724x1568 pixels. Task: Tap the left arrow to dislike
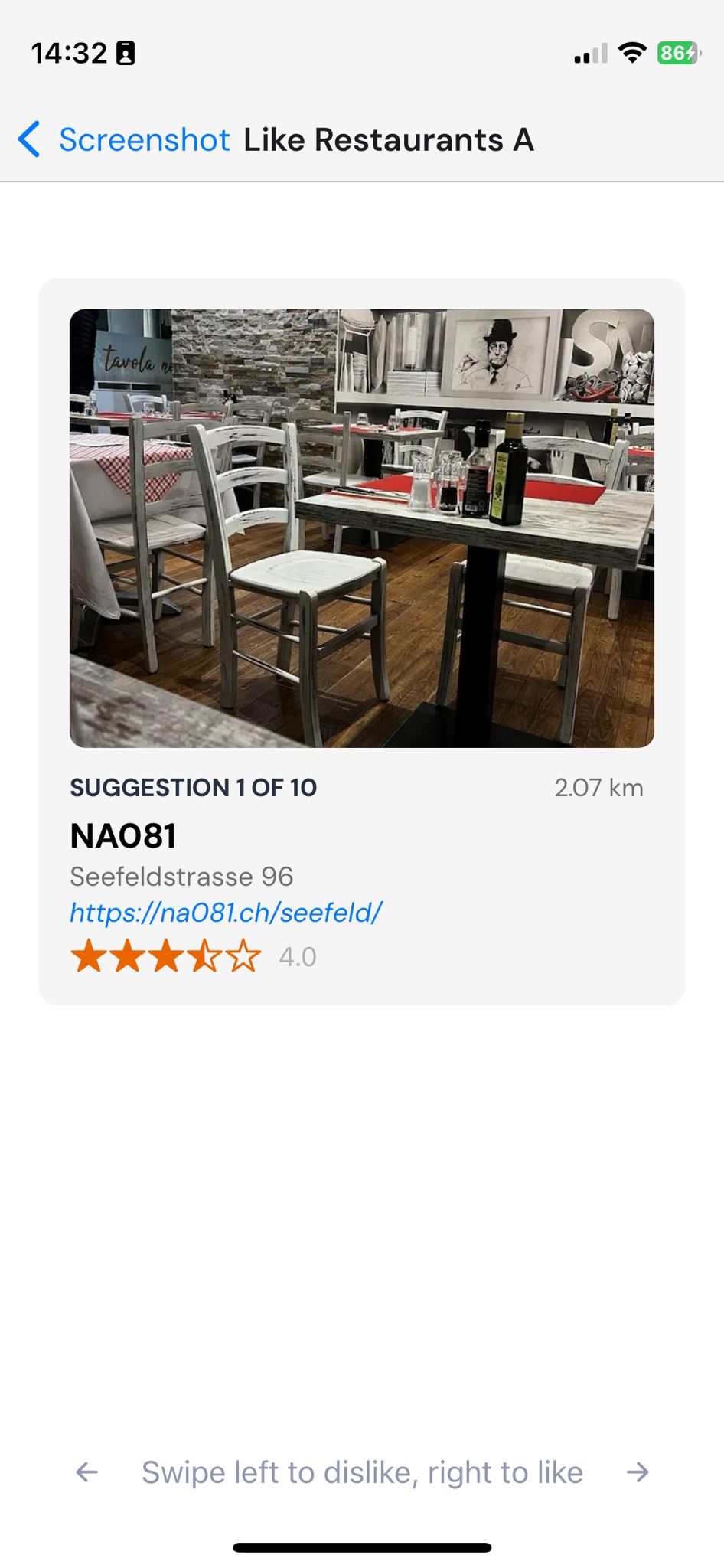[87, 1472]
